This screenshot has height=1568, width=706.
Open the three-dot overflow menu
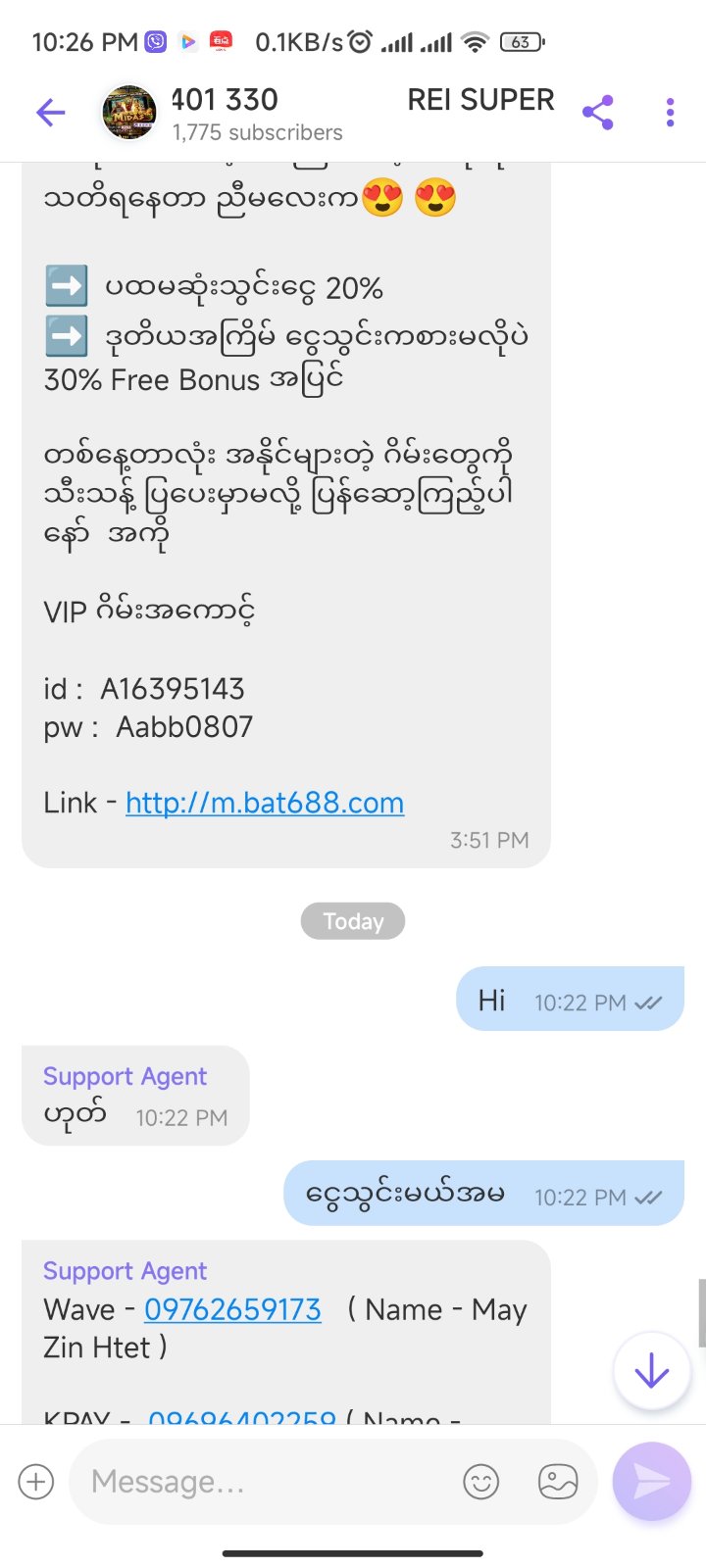(670, 113)
